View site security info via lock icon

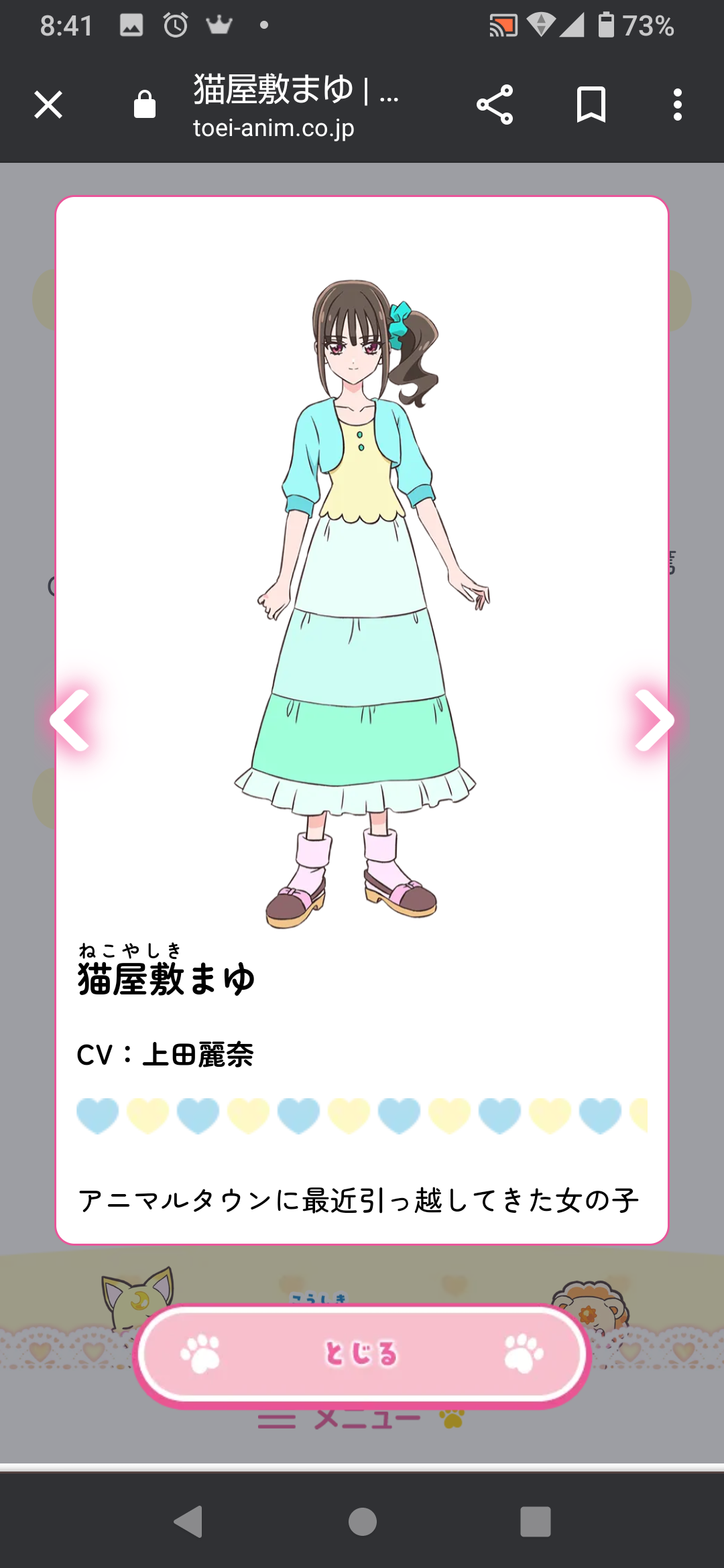(144, 105)
